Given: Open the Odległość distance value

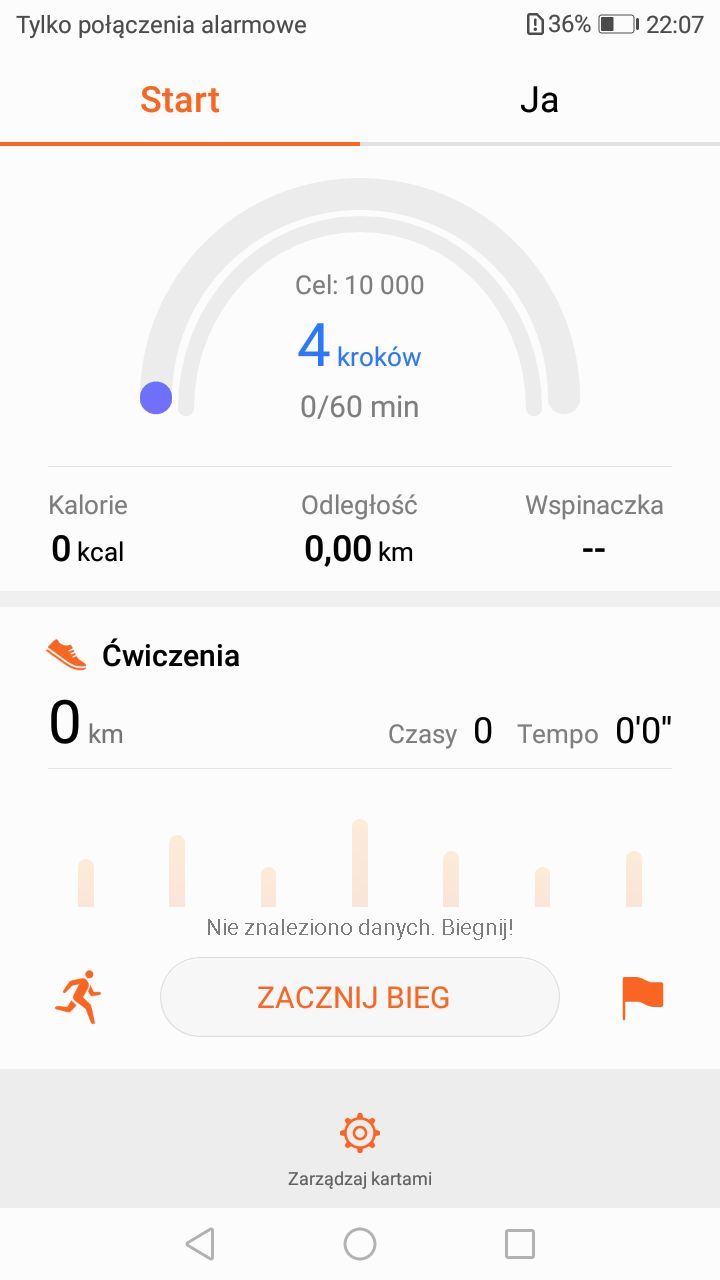Looking at the screenshot, I should 360,548.
